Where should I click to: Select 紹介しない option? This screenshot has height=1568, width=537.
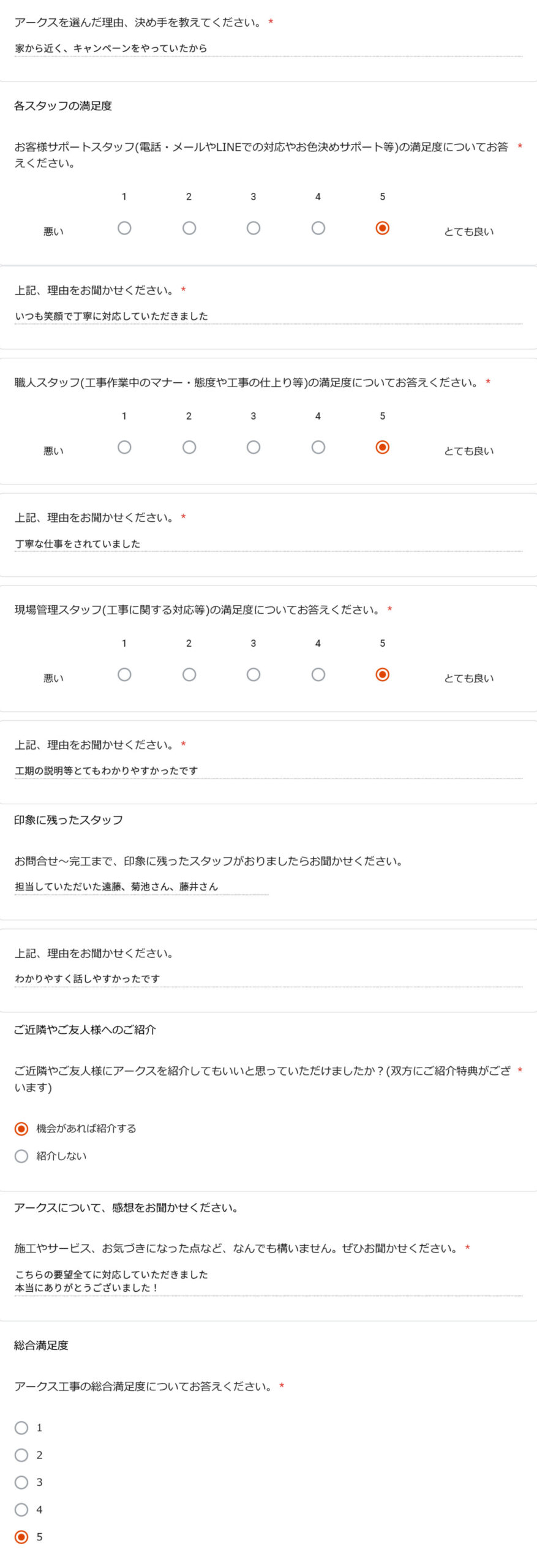pos(21,1156)
